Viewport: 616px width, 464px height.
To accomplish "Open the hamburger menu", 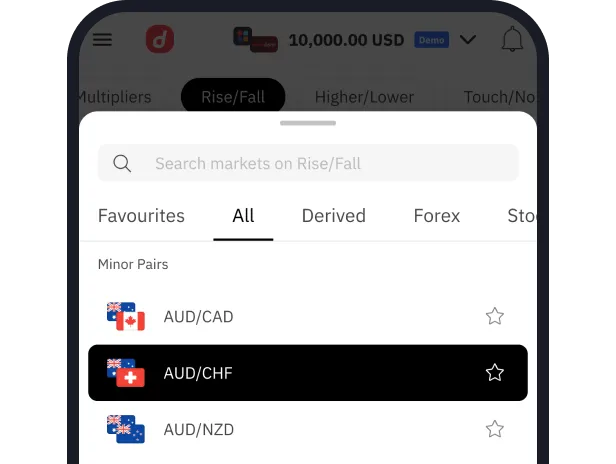I will point(102,40).
